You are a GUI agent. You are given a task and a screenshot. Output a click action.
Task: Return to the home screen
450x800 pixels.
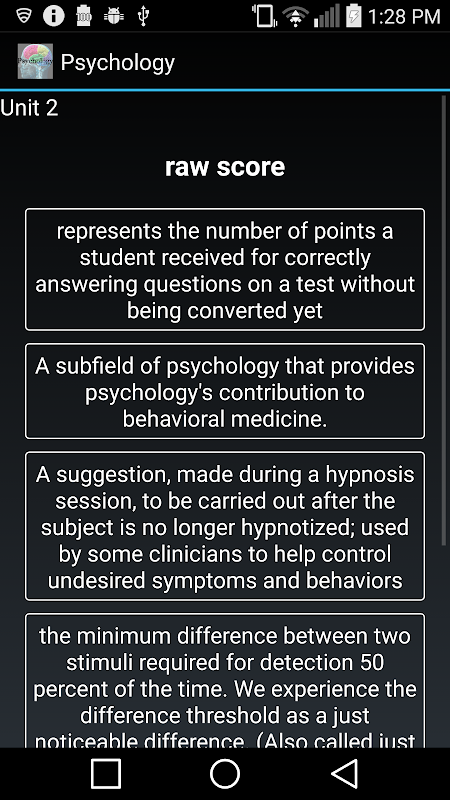[x=224, y=773]
